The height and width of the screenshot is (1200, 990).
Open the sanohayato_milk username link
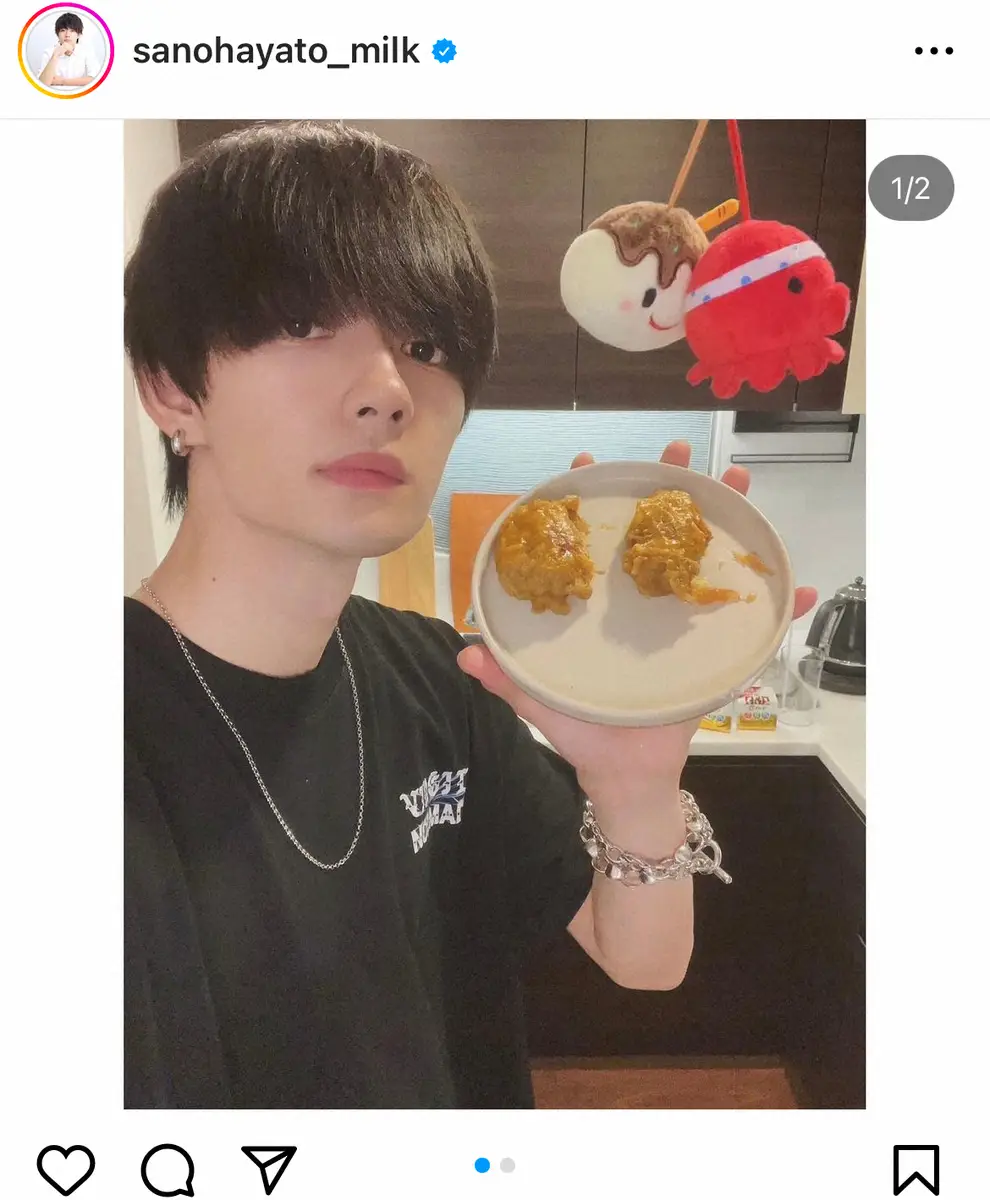276,51
